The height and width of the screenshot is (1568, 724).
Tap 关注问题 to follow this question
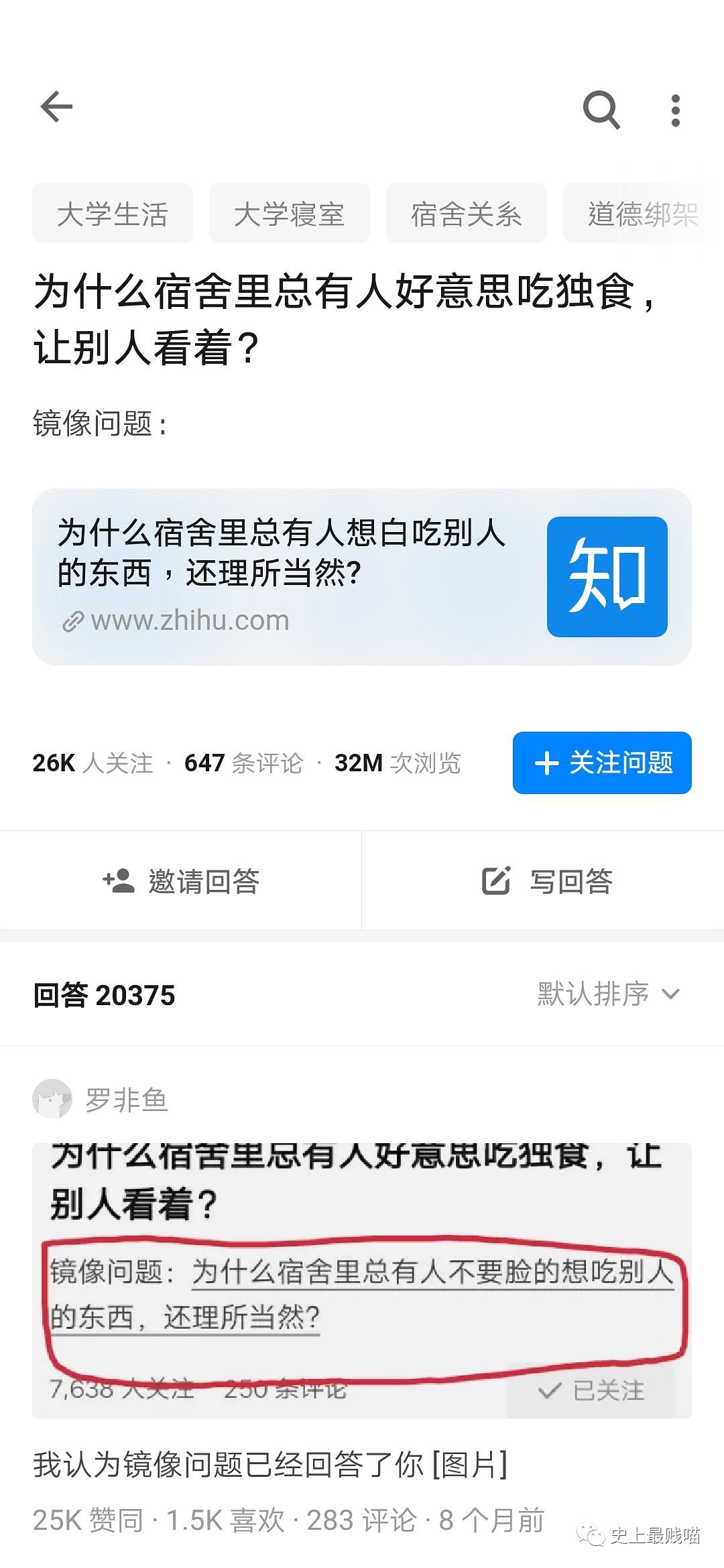pyautogui.click(x=602, y=763)
